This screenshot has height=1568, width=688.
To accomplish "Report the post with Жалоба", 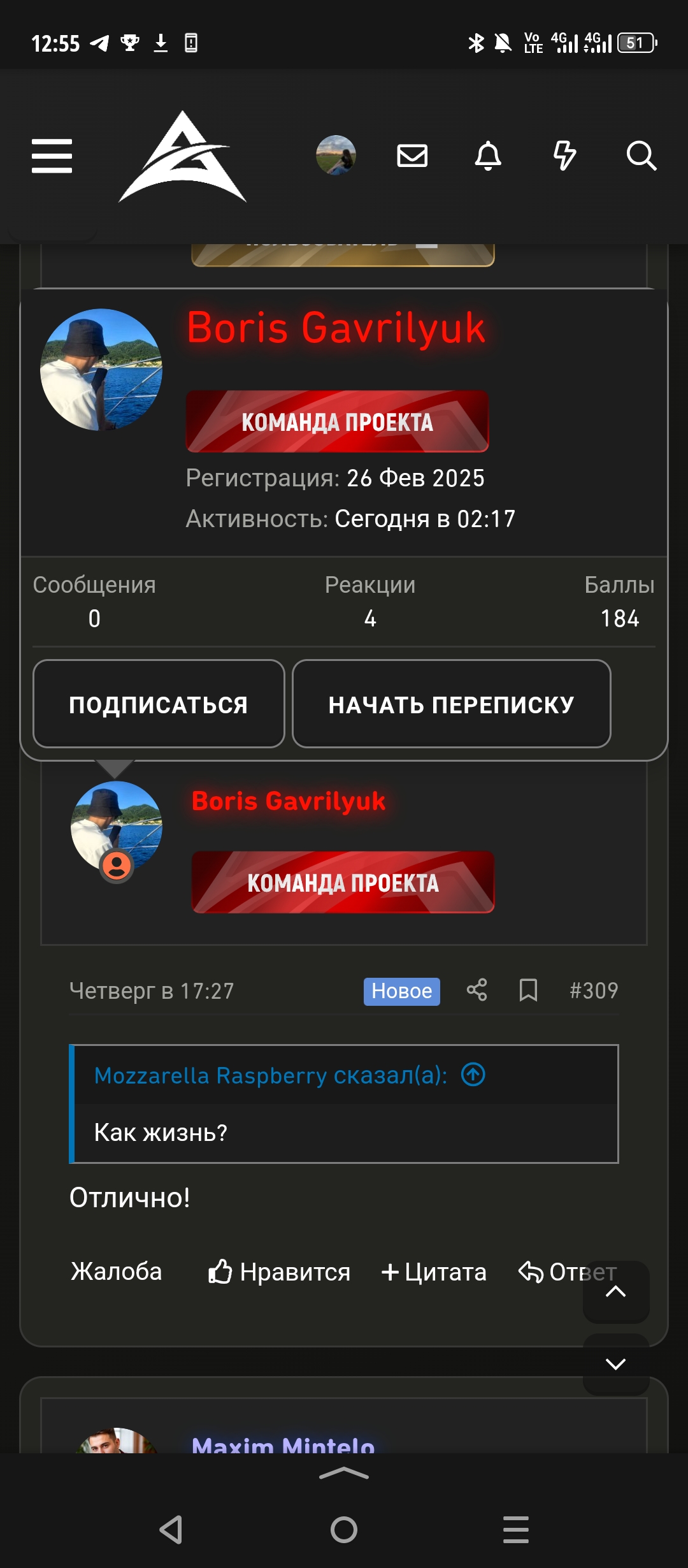I will pyautogui.click(x=117, y=1272).
